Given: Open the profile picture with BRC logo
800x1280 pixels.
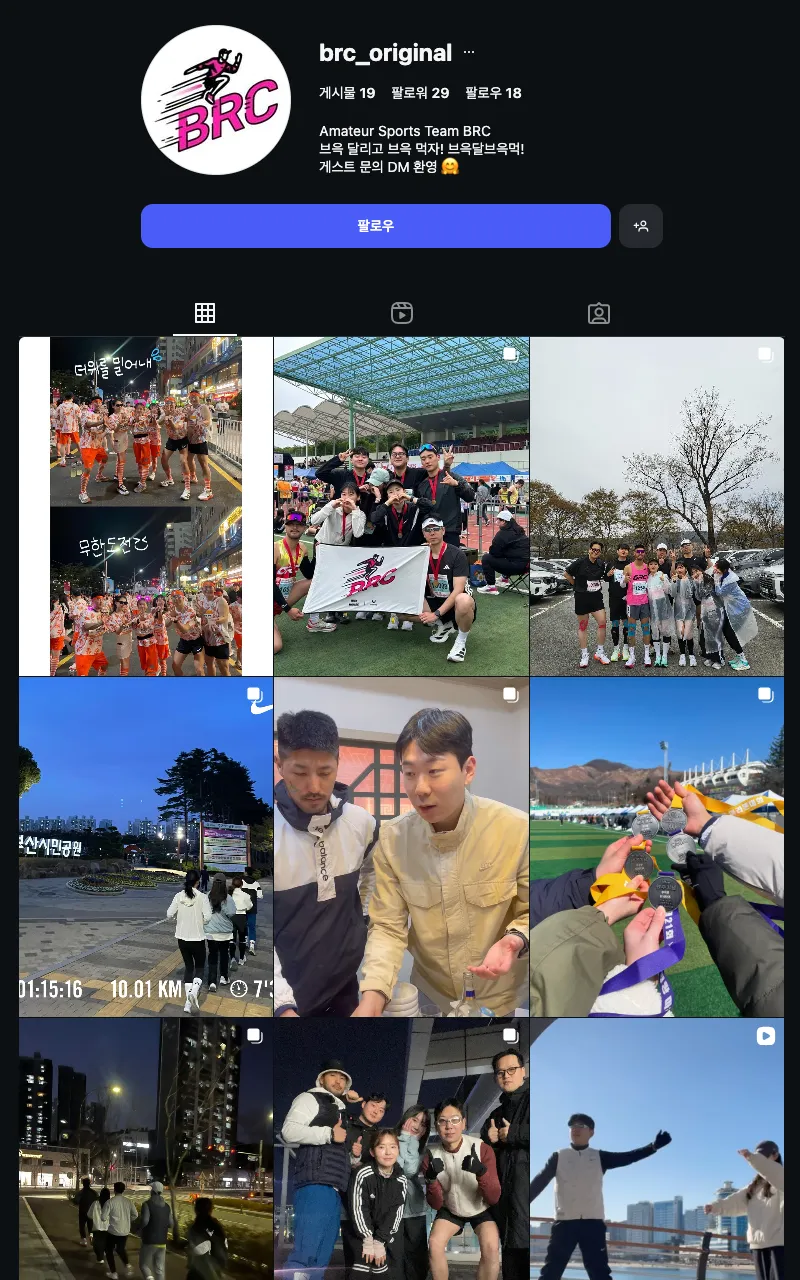Looking at the screenshot, I should click(x=216, y=100).
